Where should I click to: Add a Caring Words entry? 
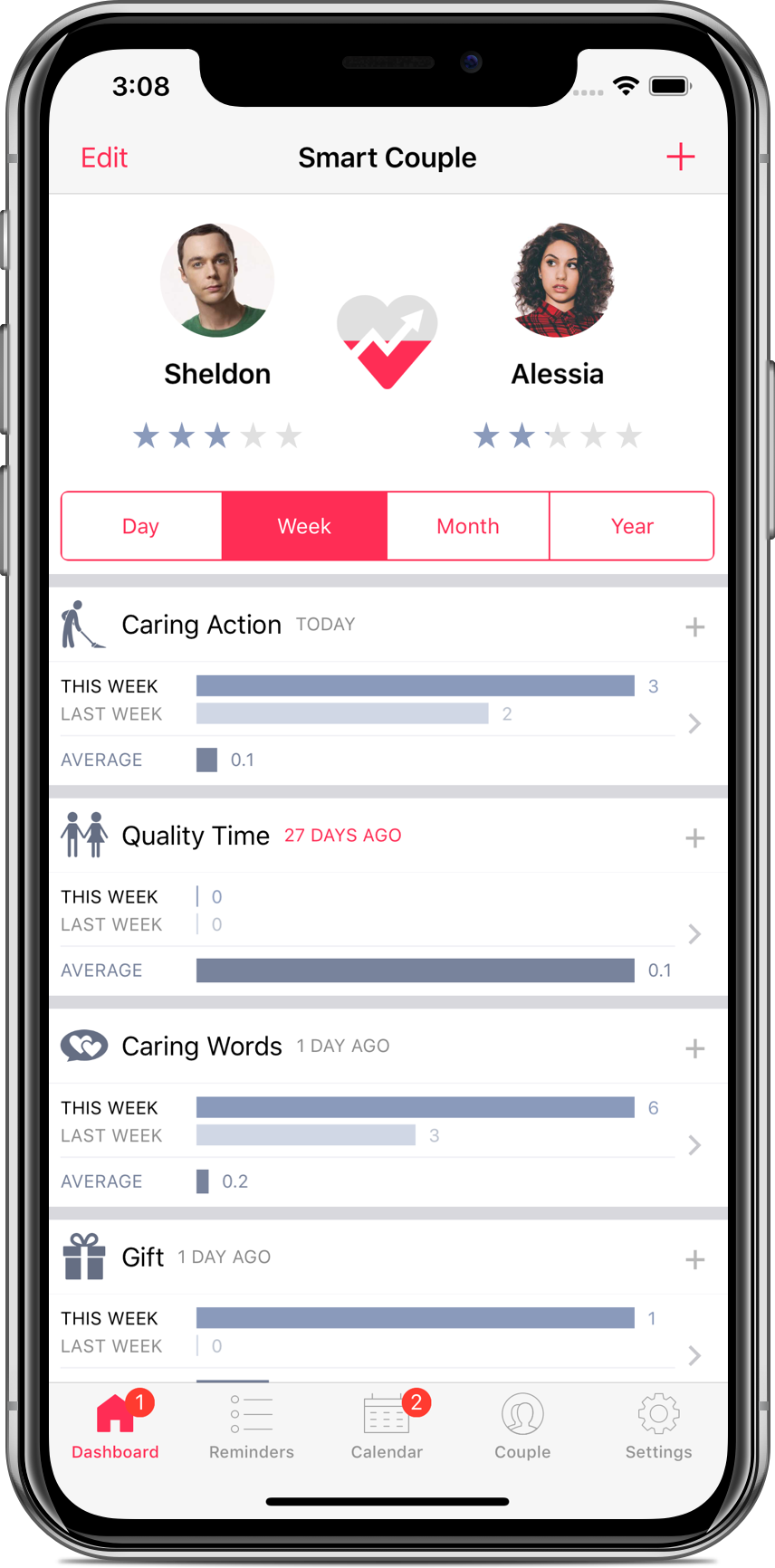[694, 1048]
